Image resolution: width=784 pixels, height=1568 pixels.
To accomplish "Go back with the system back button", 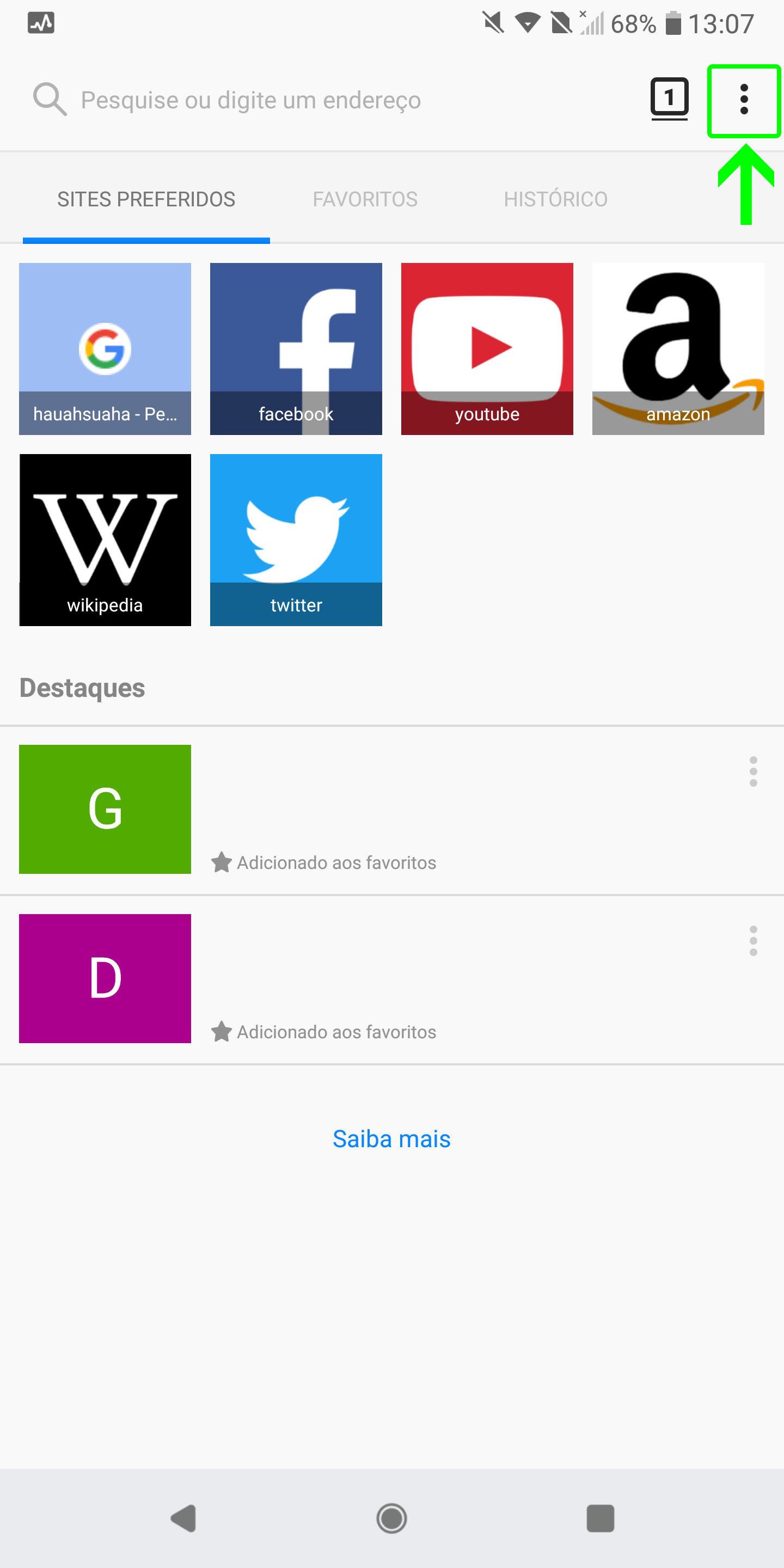I will (x=184, y=1518).
